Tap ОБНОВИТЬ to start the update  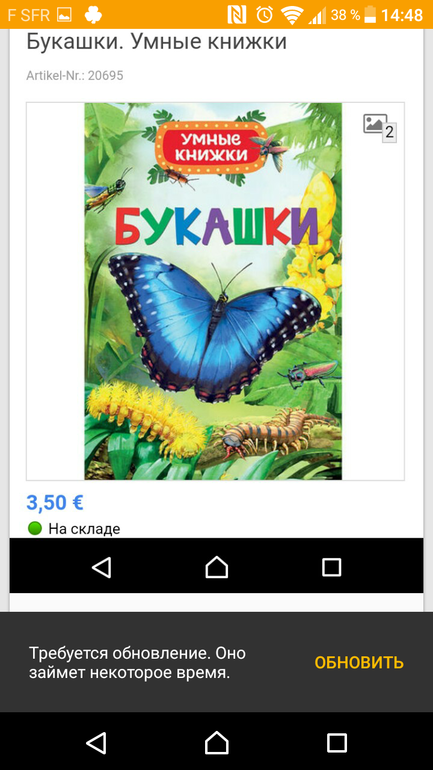coord(359,662)
